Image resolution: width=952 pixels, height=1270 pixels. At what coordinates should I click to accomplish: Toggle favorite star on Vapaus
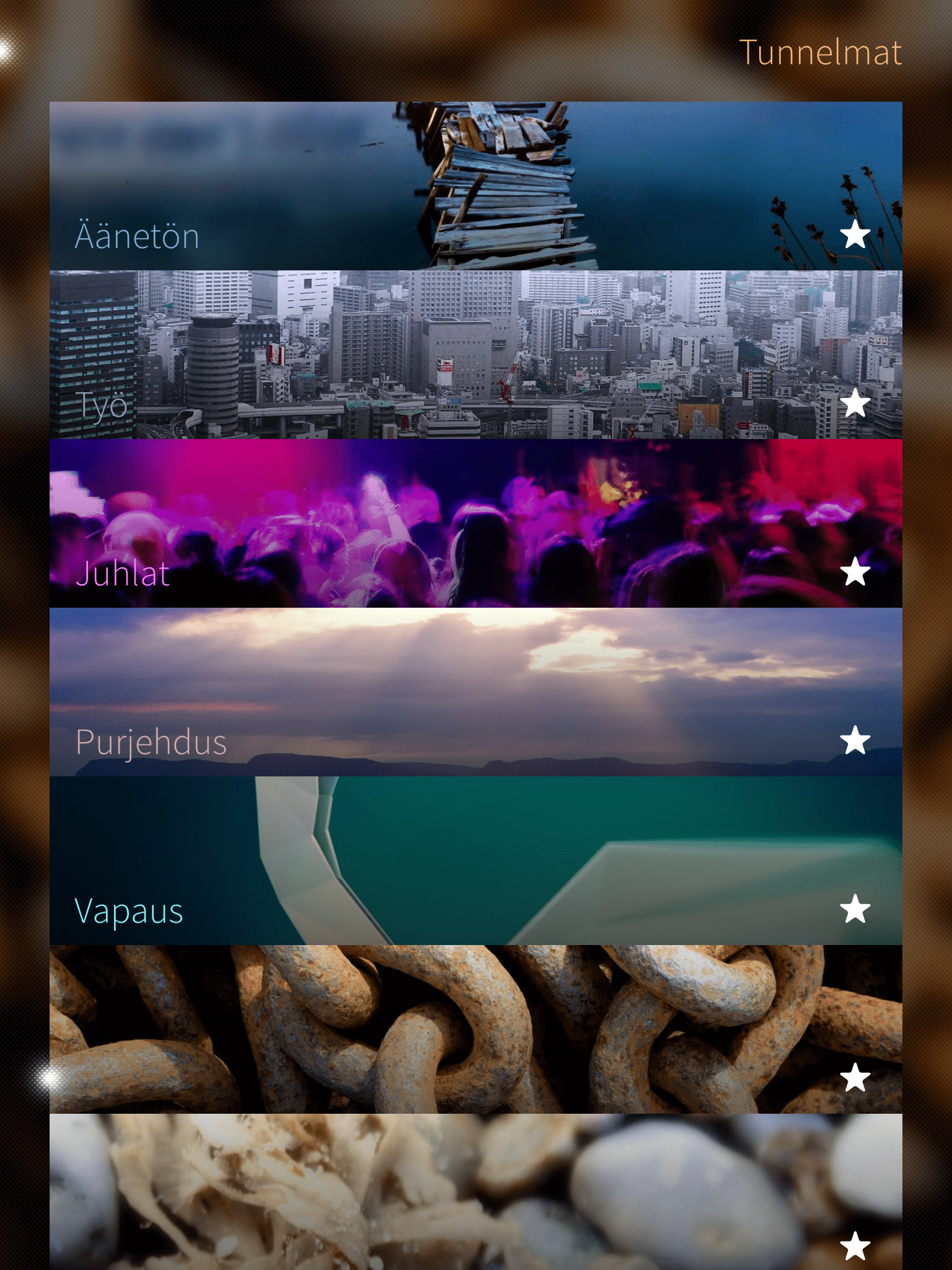[x=855, y=909]
